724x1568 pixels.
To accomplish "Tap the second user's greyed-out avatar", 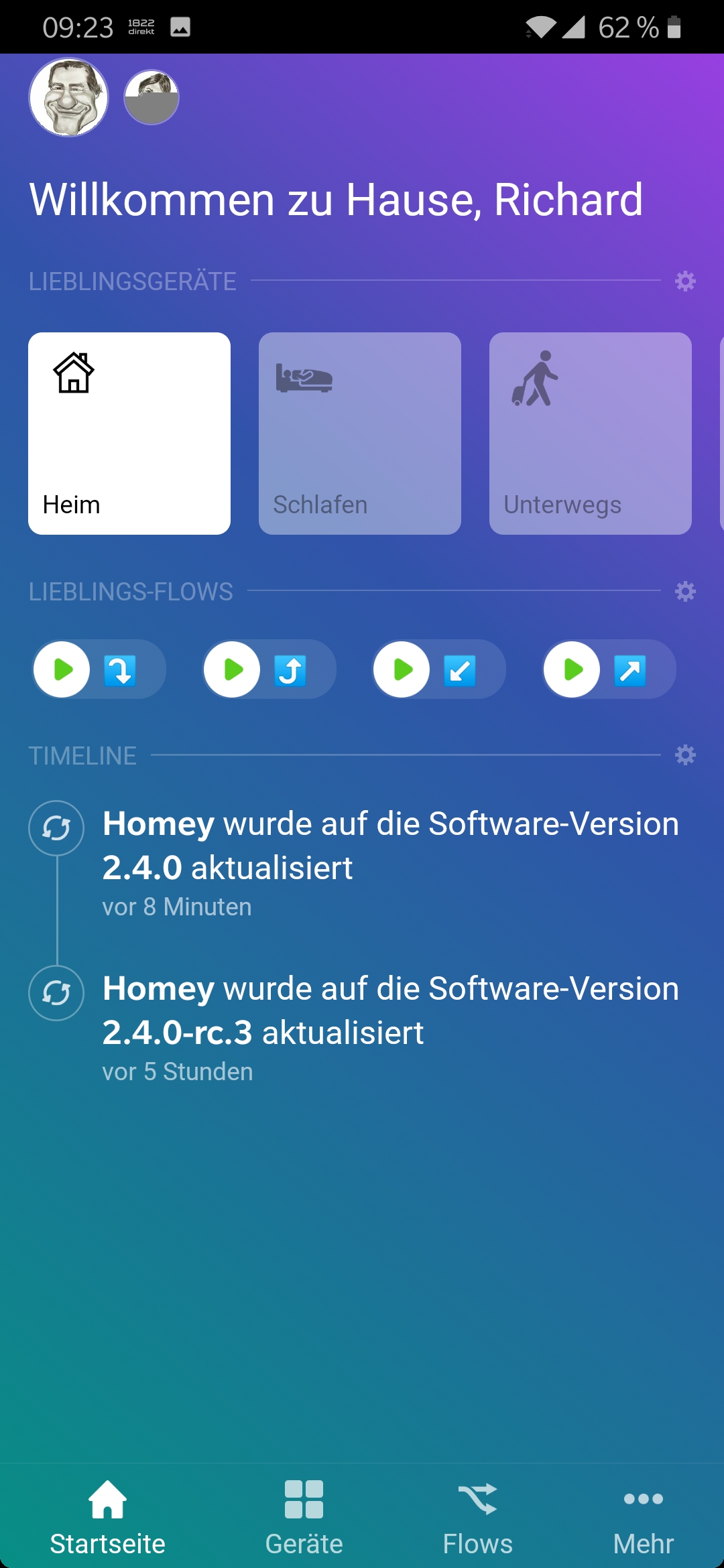I will pos(152,98).
